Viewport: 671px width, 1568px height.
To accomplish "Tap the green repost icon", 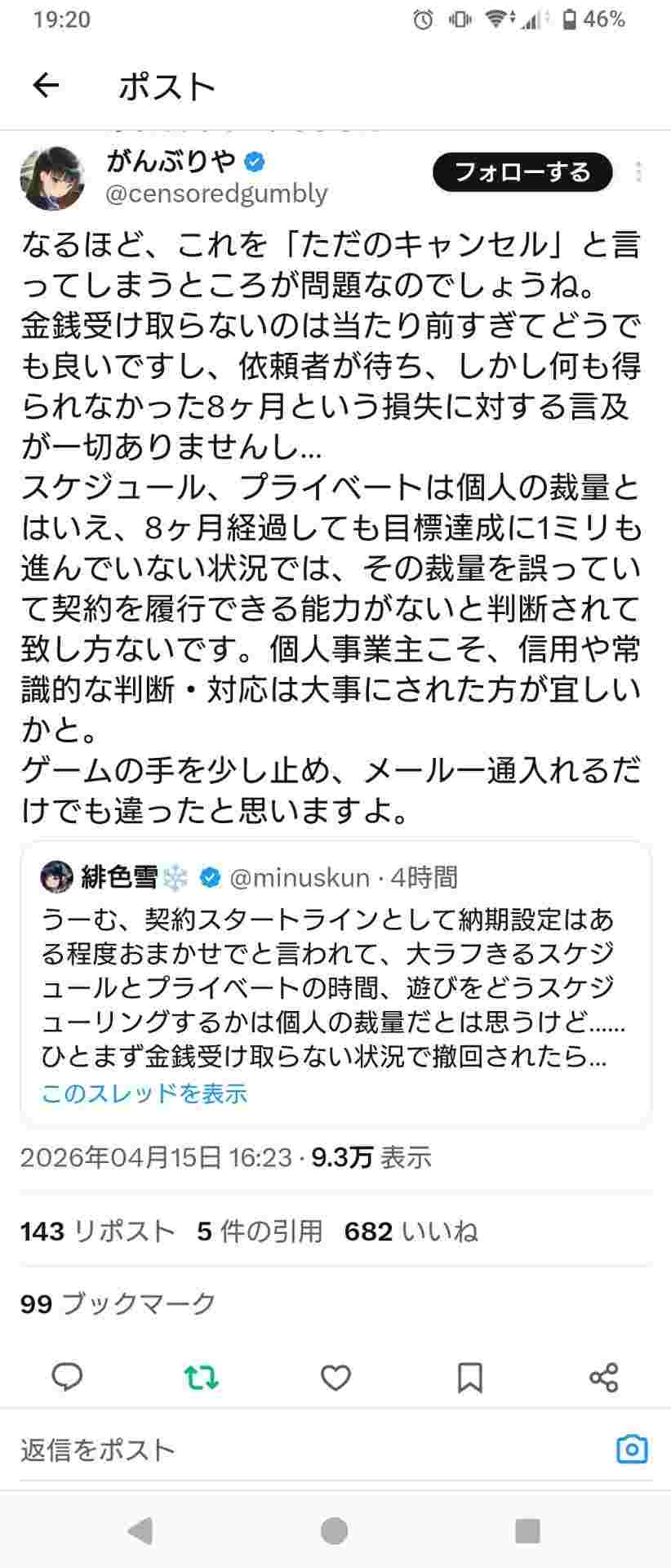I will point(201,1378).
